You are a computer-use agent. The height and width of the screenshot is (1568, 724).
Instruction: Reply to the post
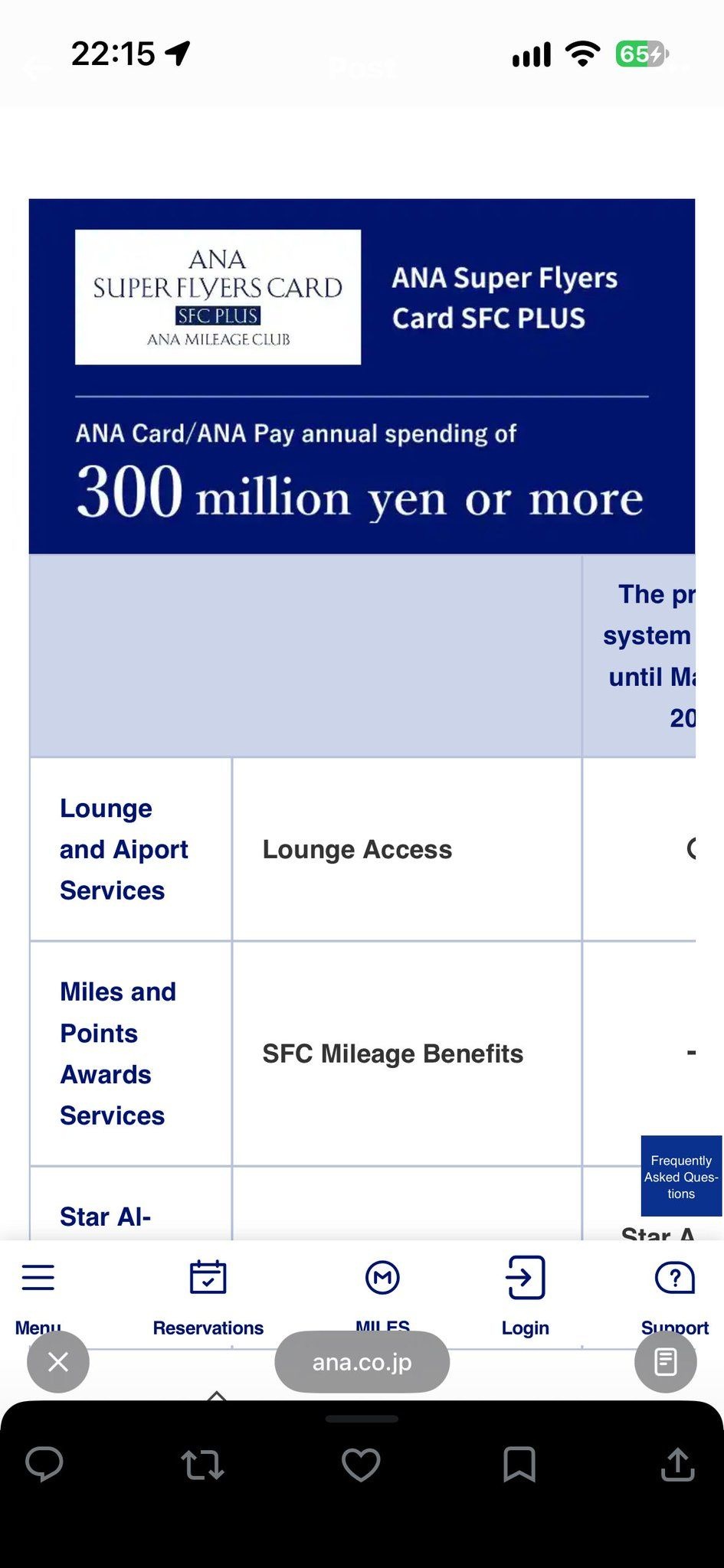(x=44, y=1465)
